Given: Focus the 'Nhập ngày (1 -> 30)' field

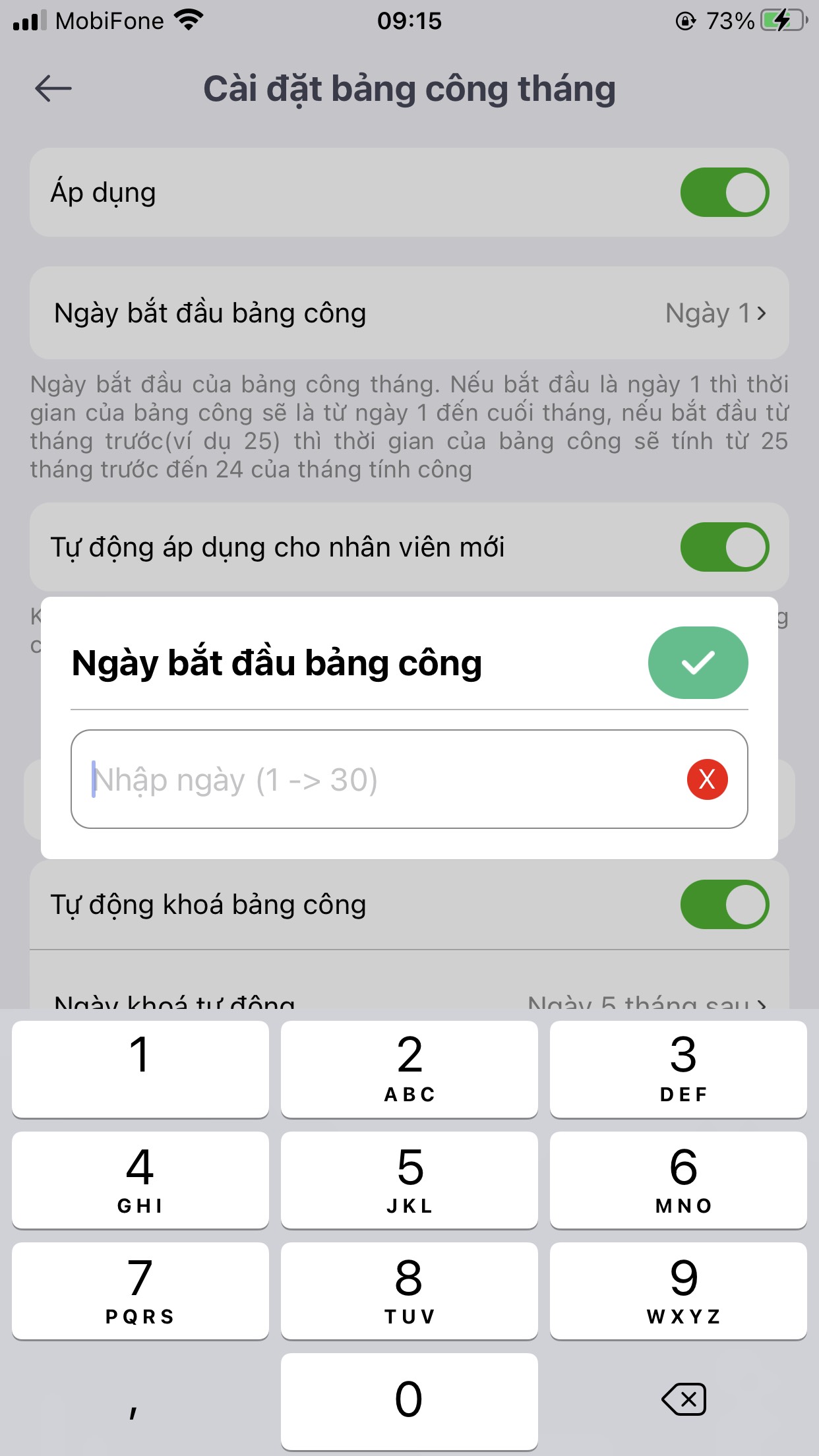Looking at the screenshot, I should point(382,779).
